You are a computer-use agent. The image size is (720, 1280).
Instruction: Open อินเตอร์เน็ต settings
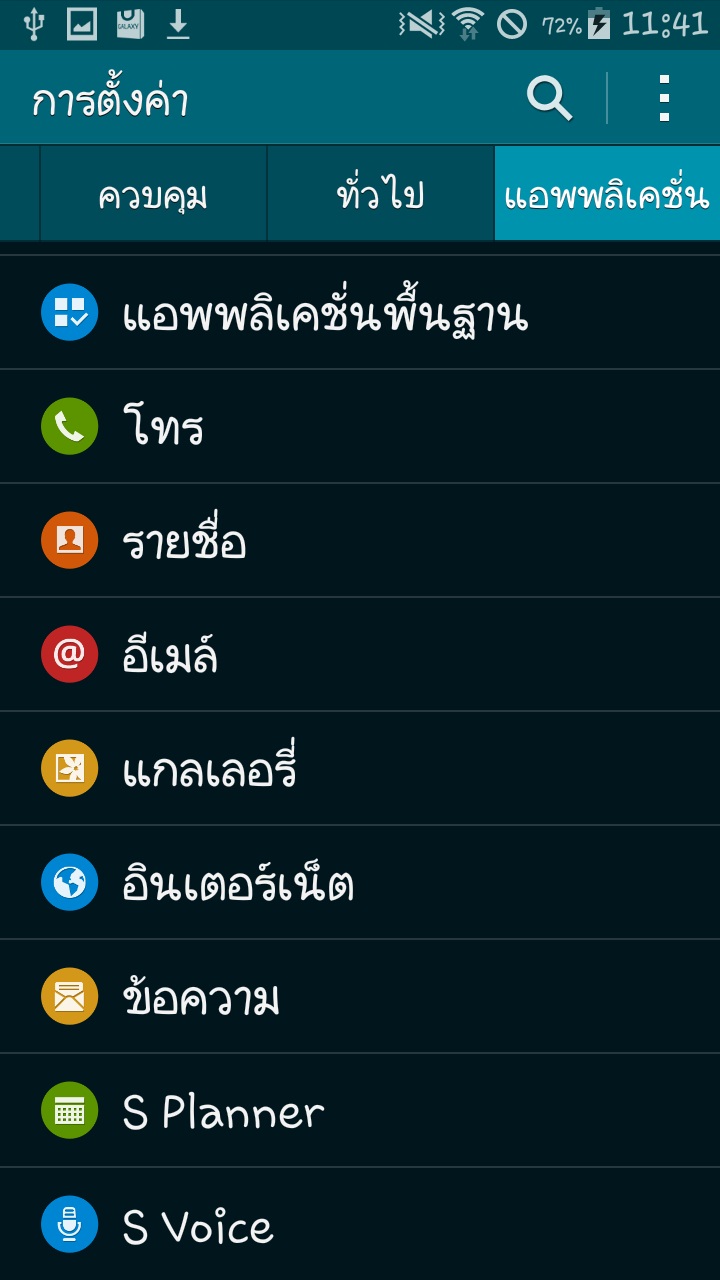pyautogui.click(x=360, y=883)
